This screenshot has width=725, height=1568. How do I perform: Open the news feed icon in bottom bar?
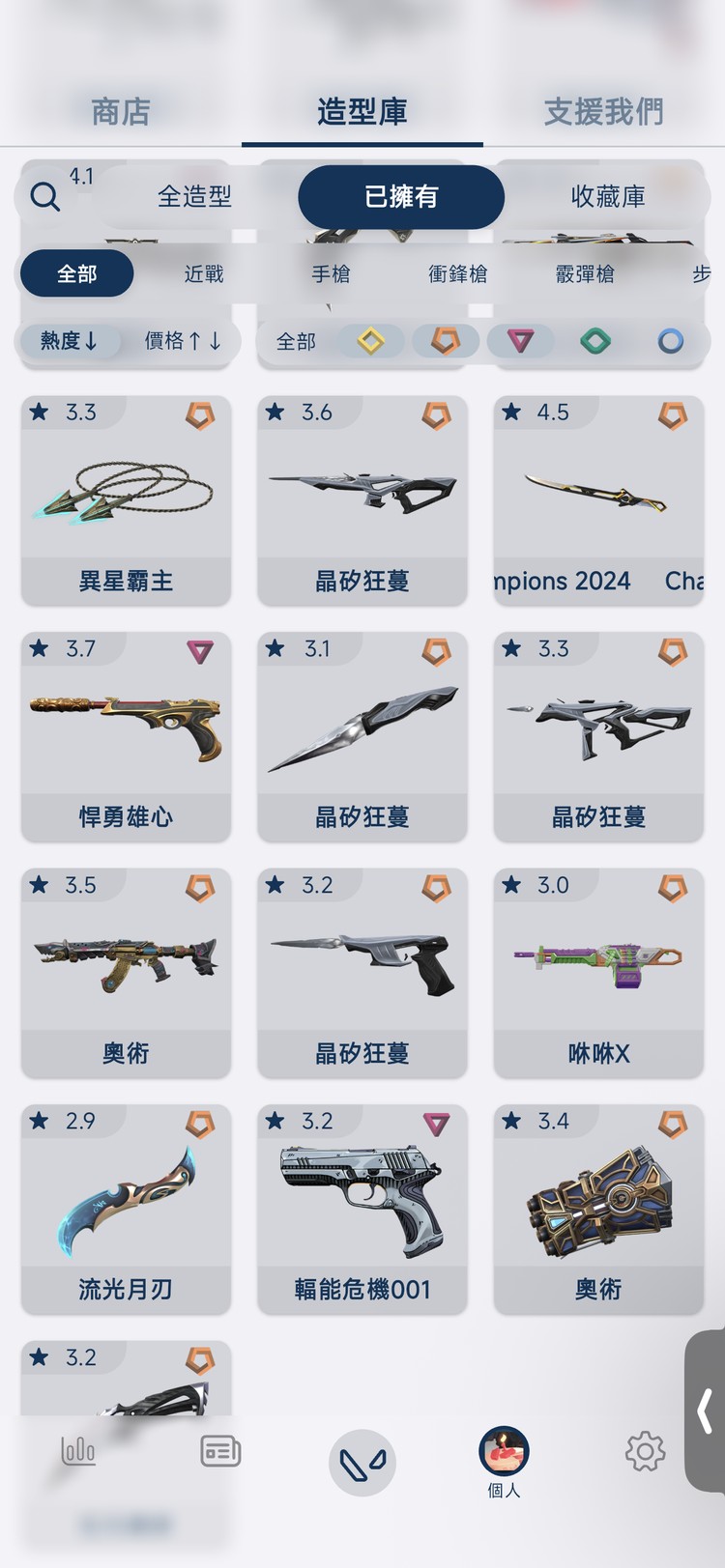[x=220, y=1450]
